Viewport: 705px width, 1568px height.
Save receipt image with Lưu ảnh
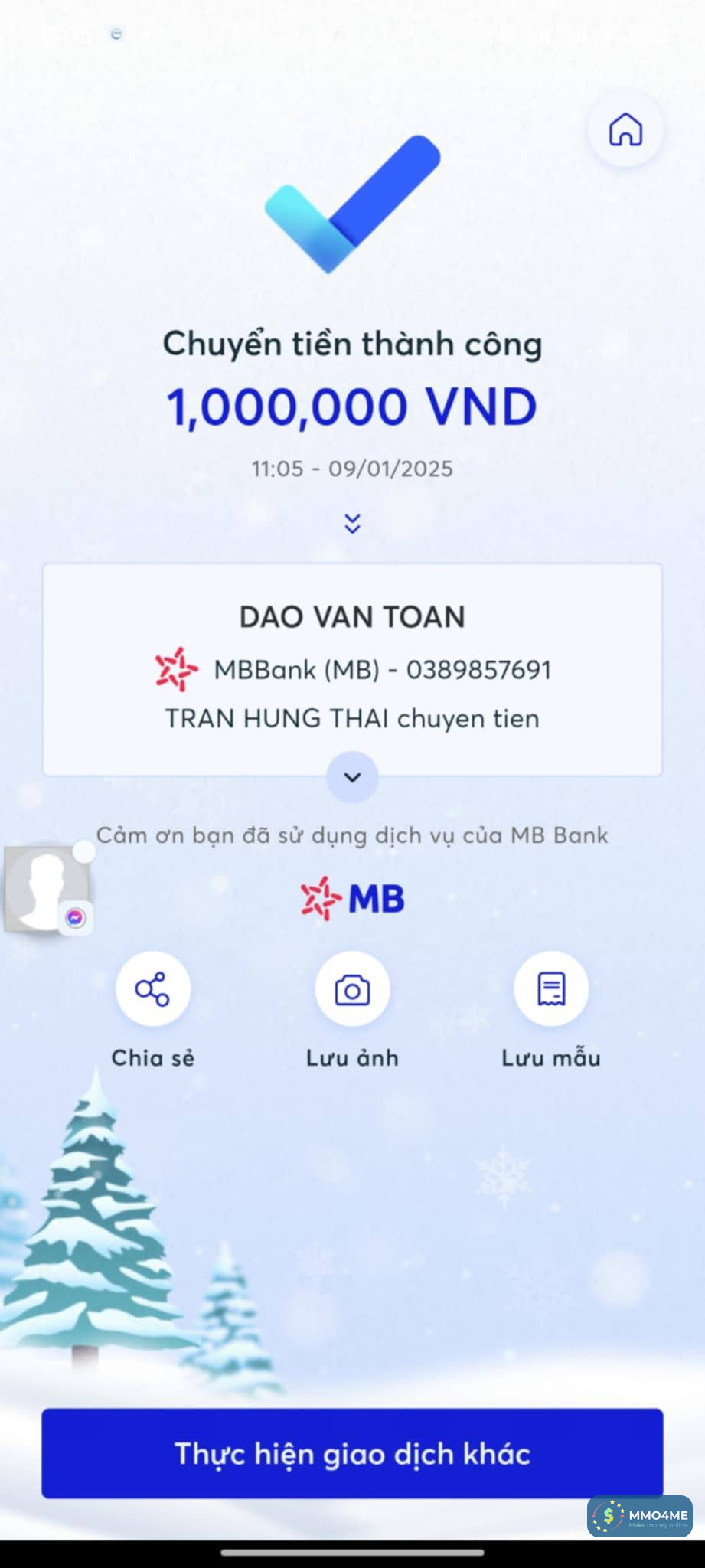click(352, 989)
